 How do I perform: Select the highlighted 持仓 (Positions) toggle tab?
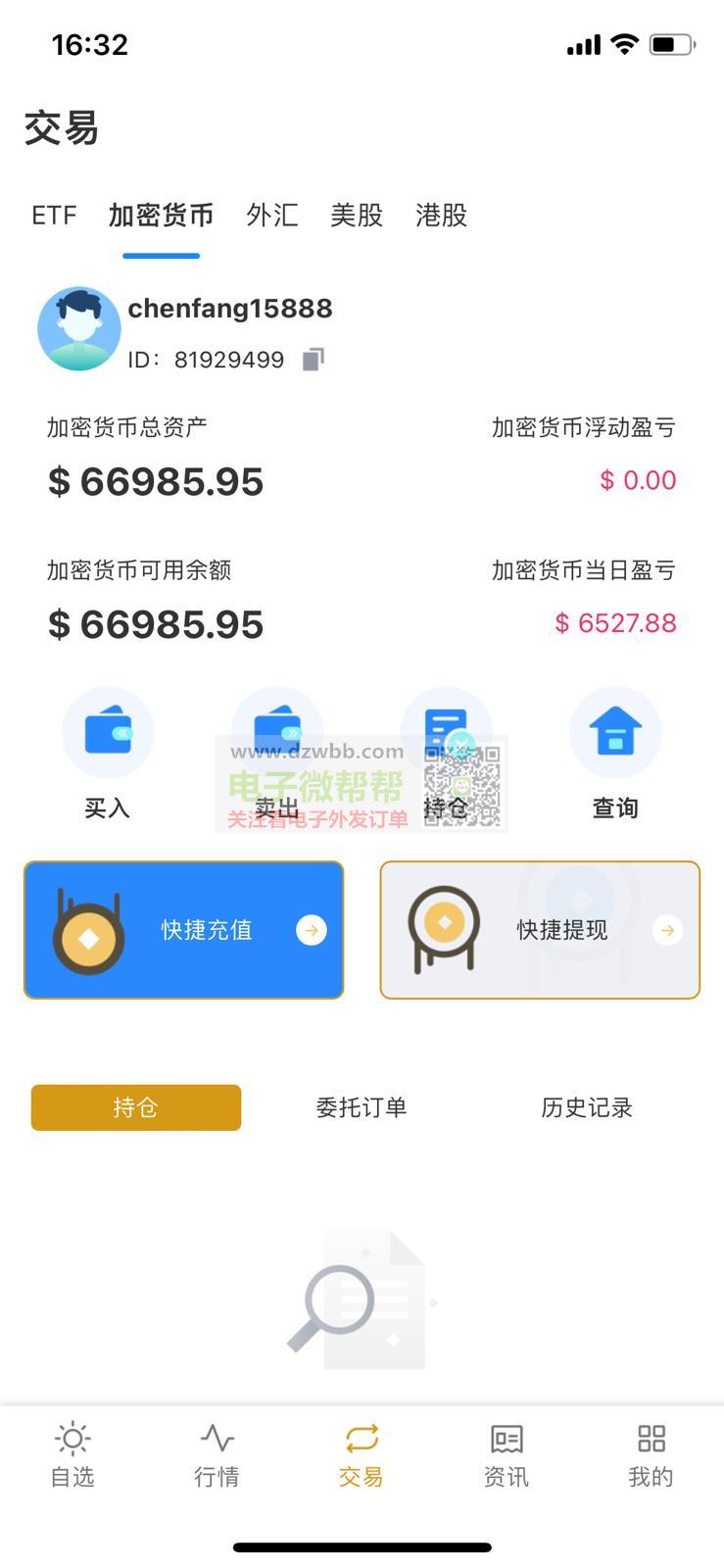click(x=135, y=1107)
